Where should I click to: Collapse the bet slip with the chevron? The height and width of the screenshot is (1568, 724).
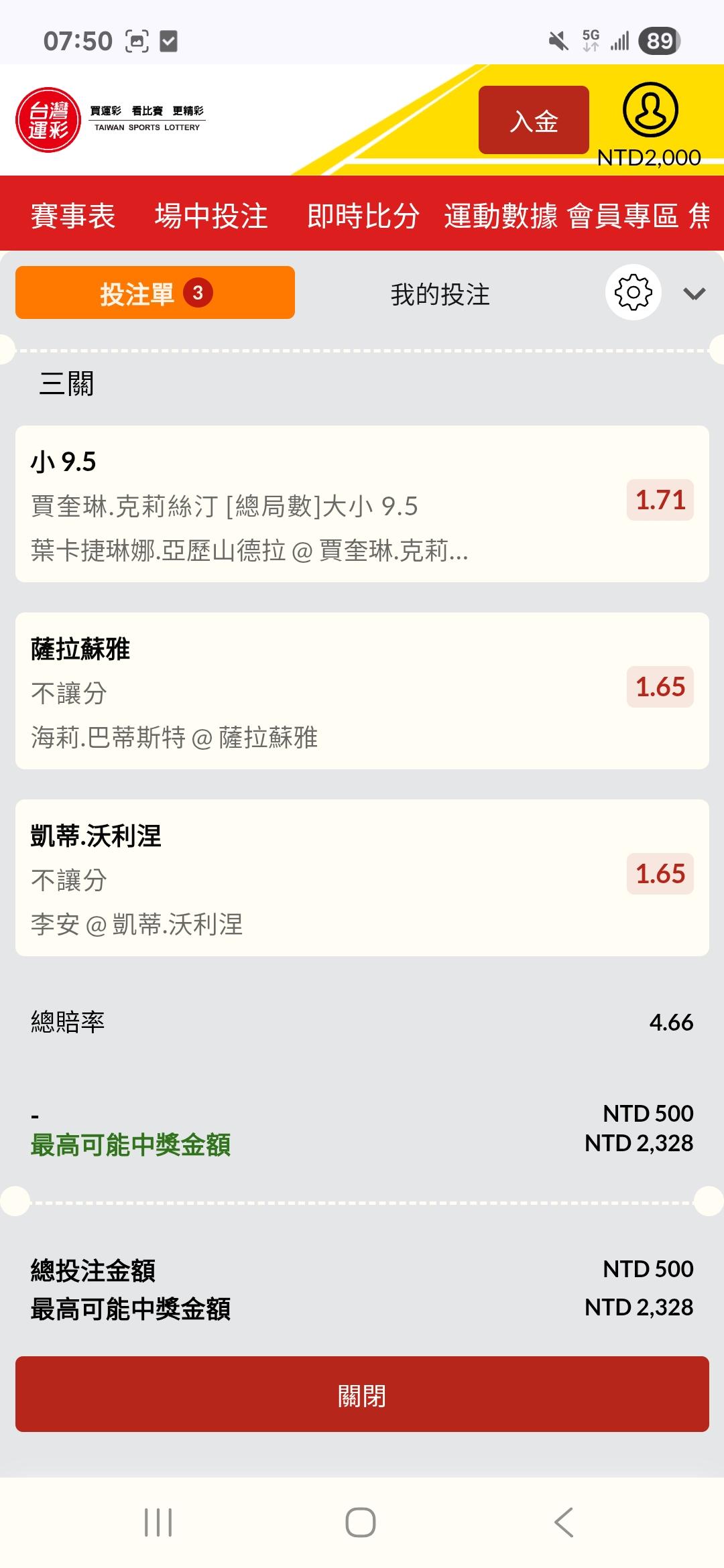(694, 293)
